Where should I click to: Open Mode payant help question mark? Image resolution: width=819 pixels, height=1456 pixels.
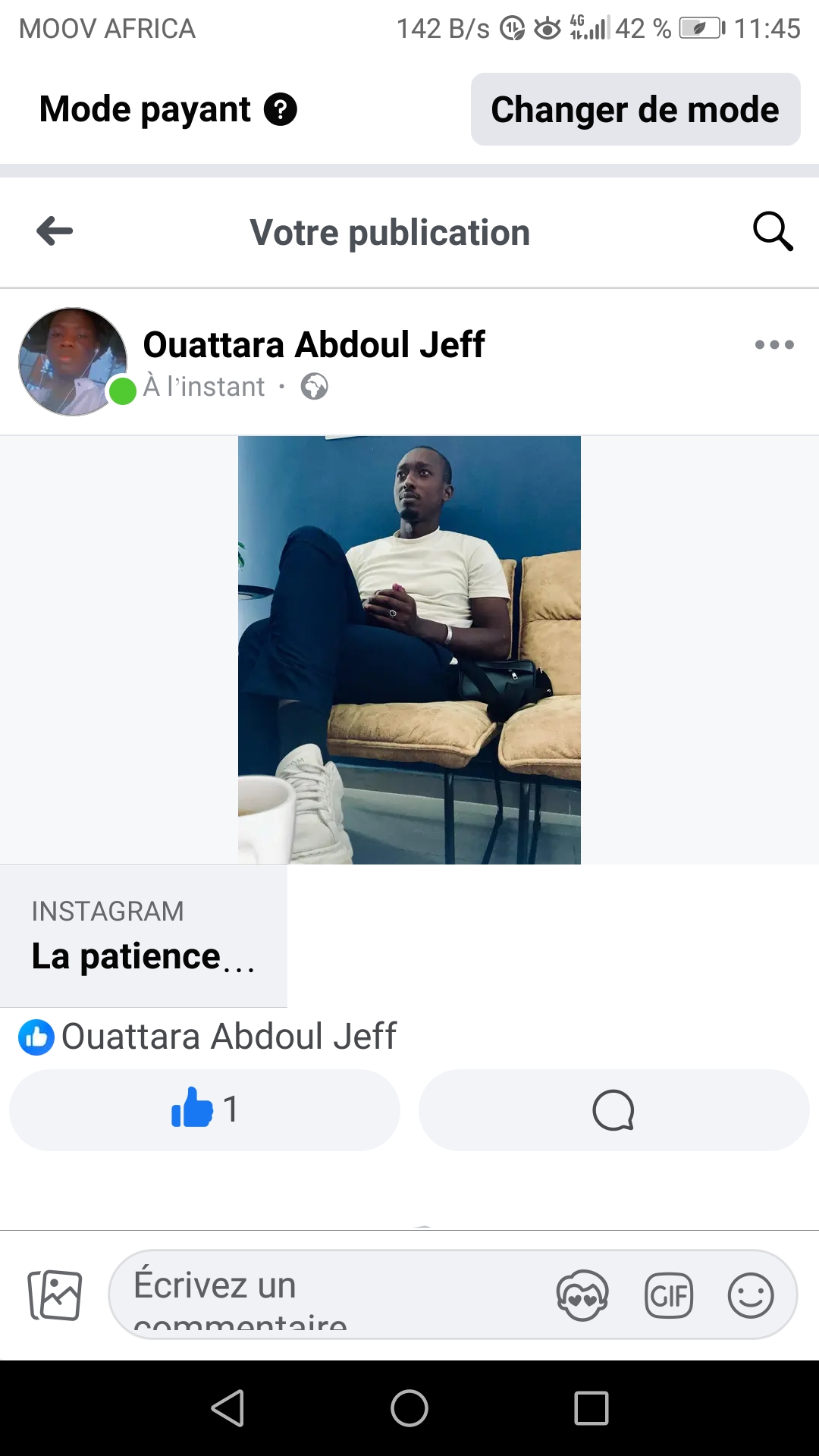pyautogui.click(x=280, y=109)
